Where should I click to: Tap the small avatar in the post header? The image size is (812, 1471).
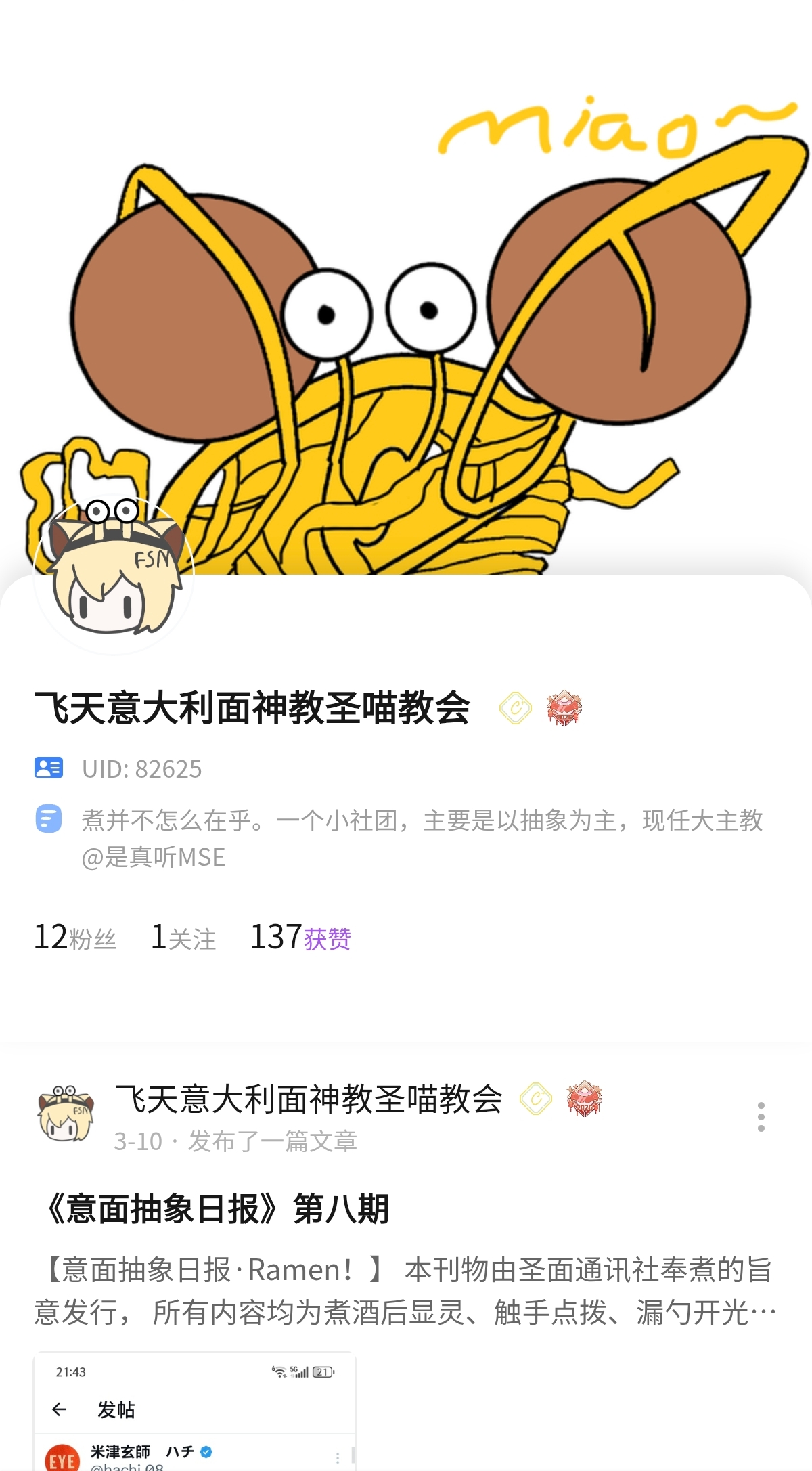[x=66, y=1114]
